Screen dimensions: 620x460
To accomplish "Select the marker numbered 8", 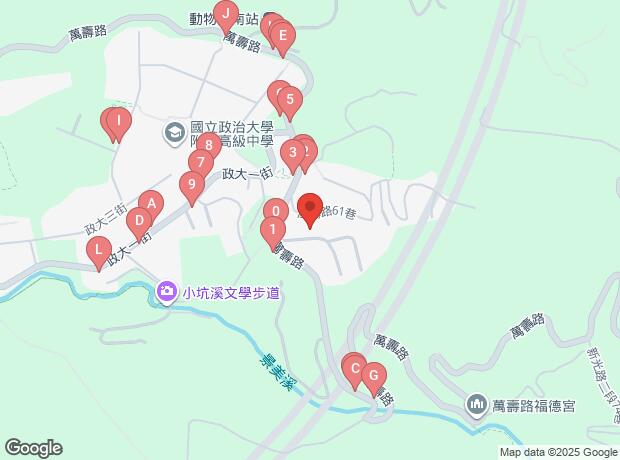I will 206,145.
